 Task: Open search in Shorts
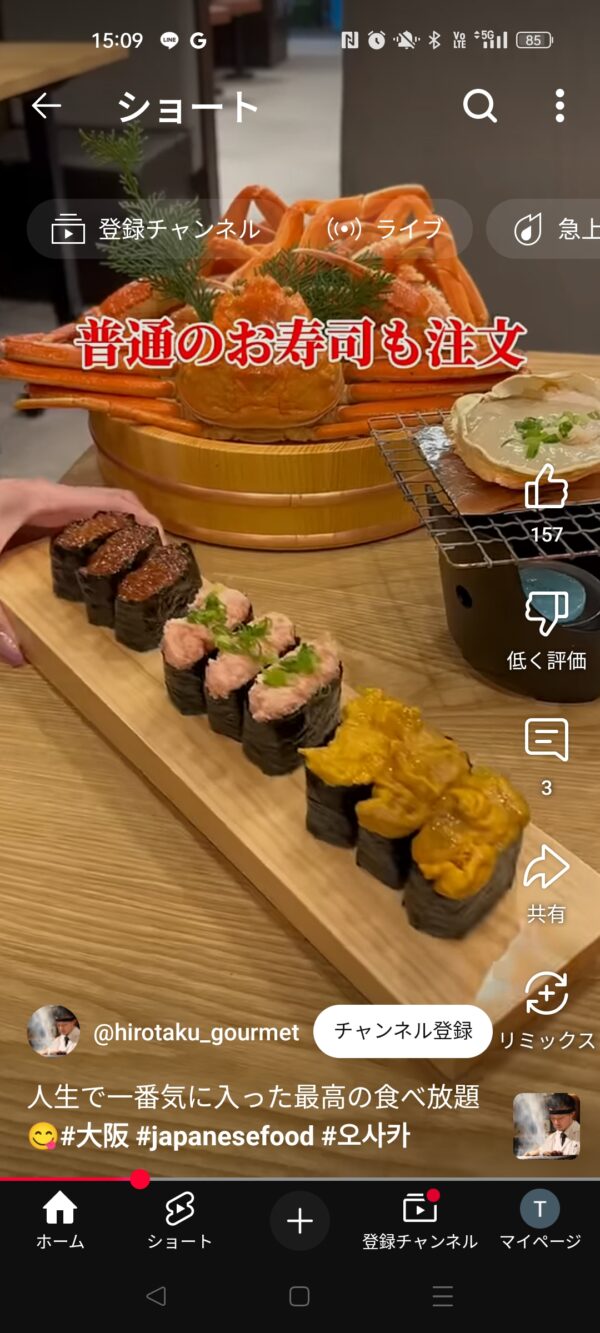(x=480, y=106)
